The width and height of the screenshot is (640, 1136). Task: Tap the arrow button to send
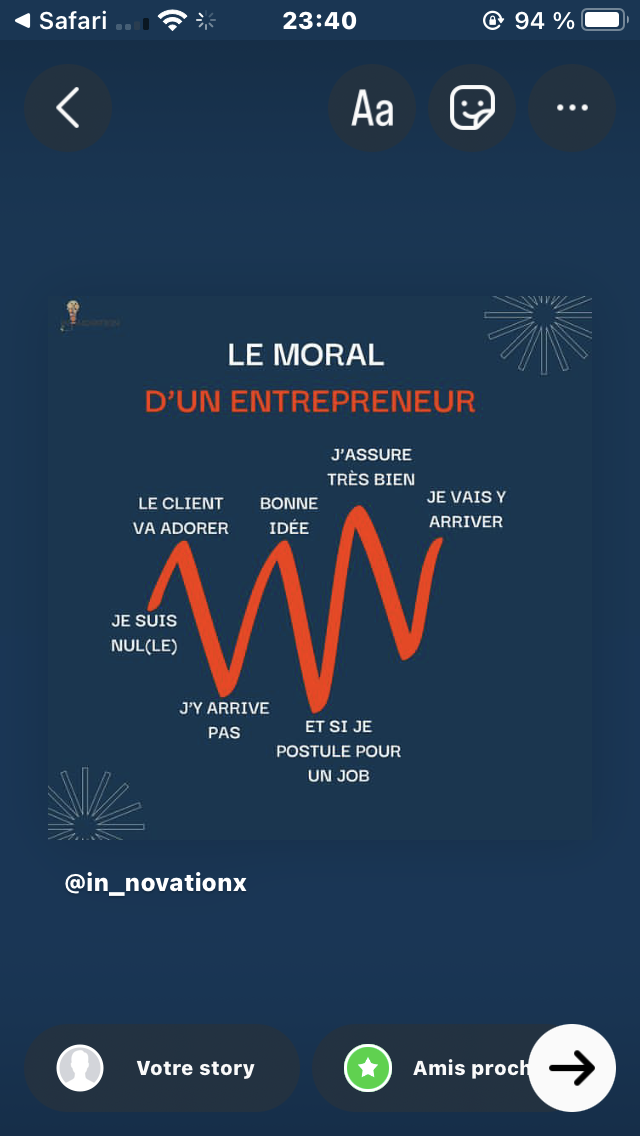coord(572,1068)
